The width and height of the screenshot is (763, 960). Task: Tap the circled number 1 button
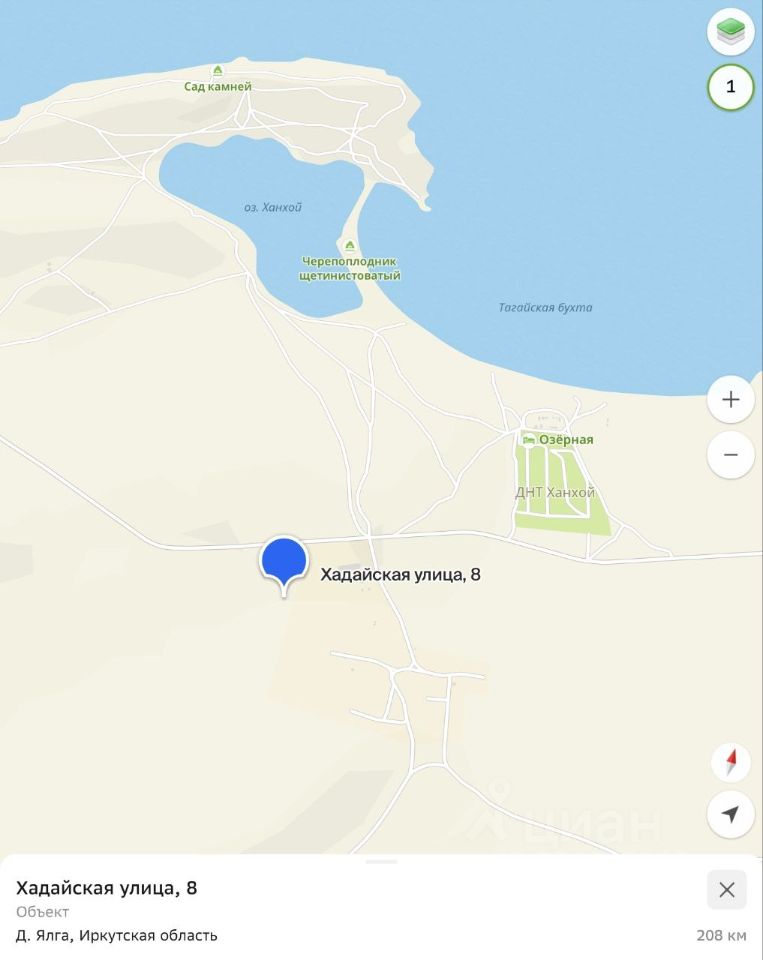[x=730, y=87]
